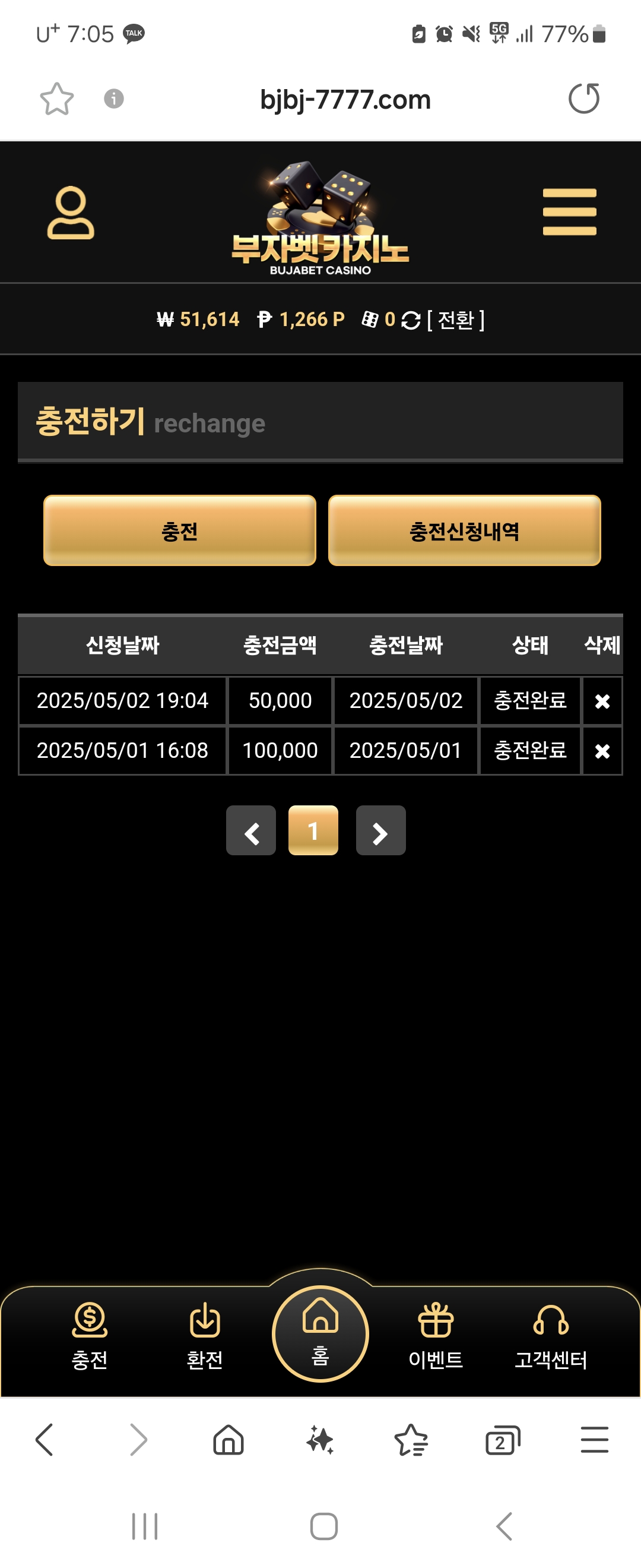Open the user profile icon
641x1568 pixels.
click(71, 213)
